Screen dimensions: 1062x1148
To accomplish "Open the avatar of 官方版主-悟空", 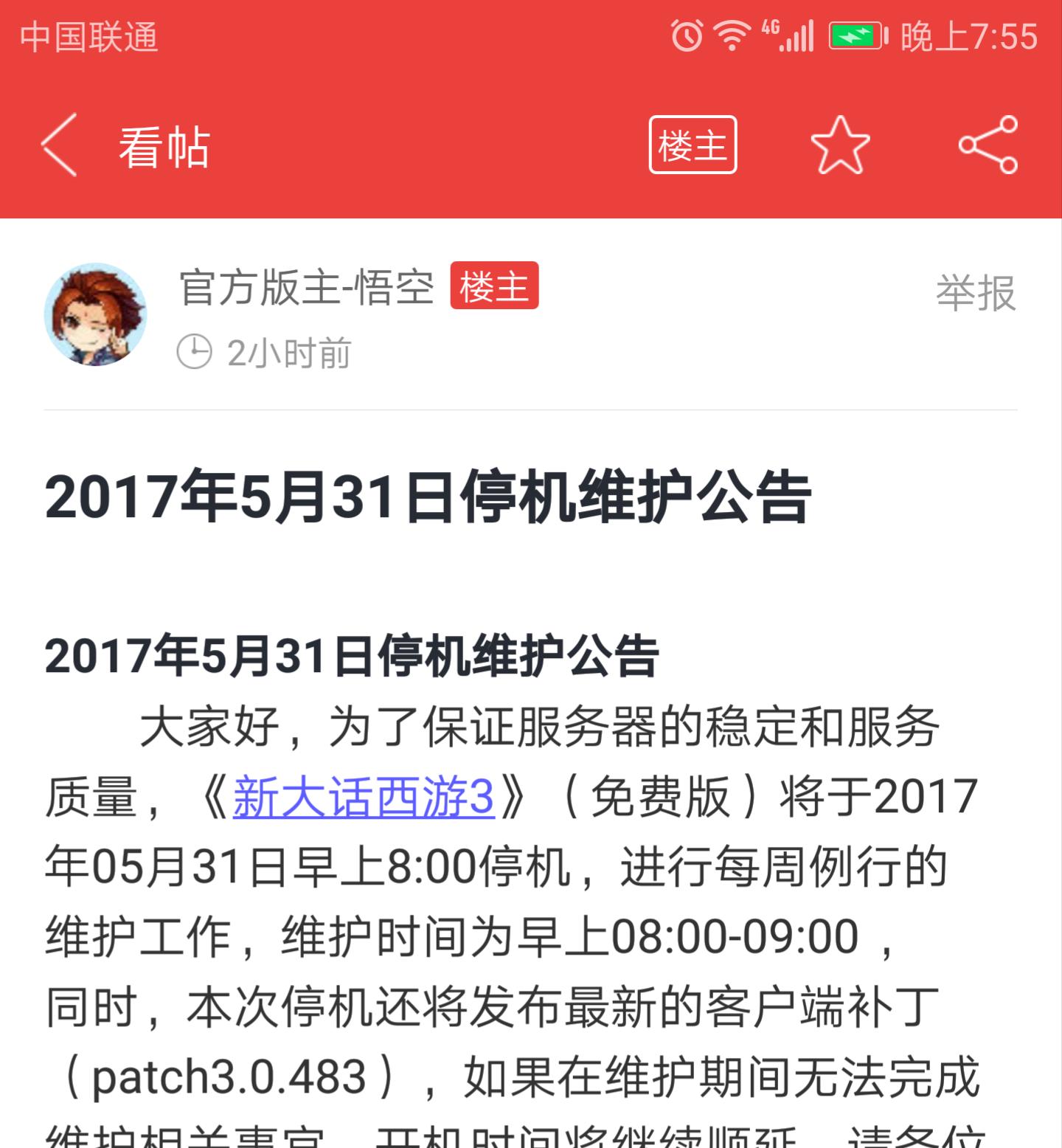I will (96, 314).
